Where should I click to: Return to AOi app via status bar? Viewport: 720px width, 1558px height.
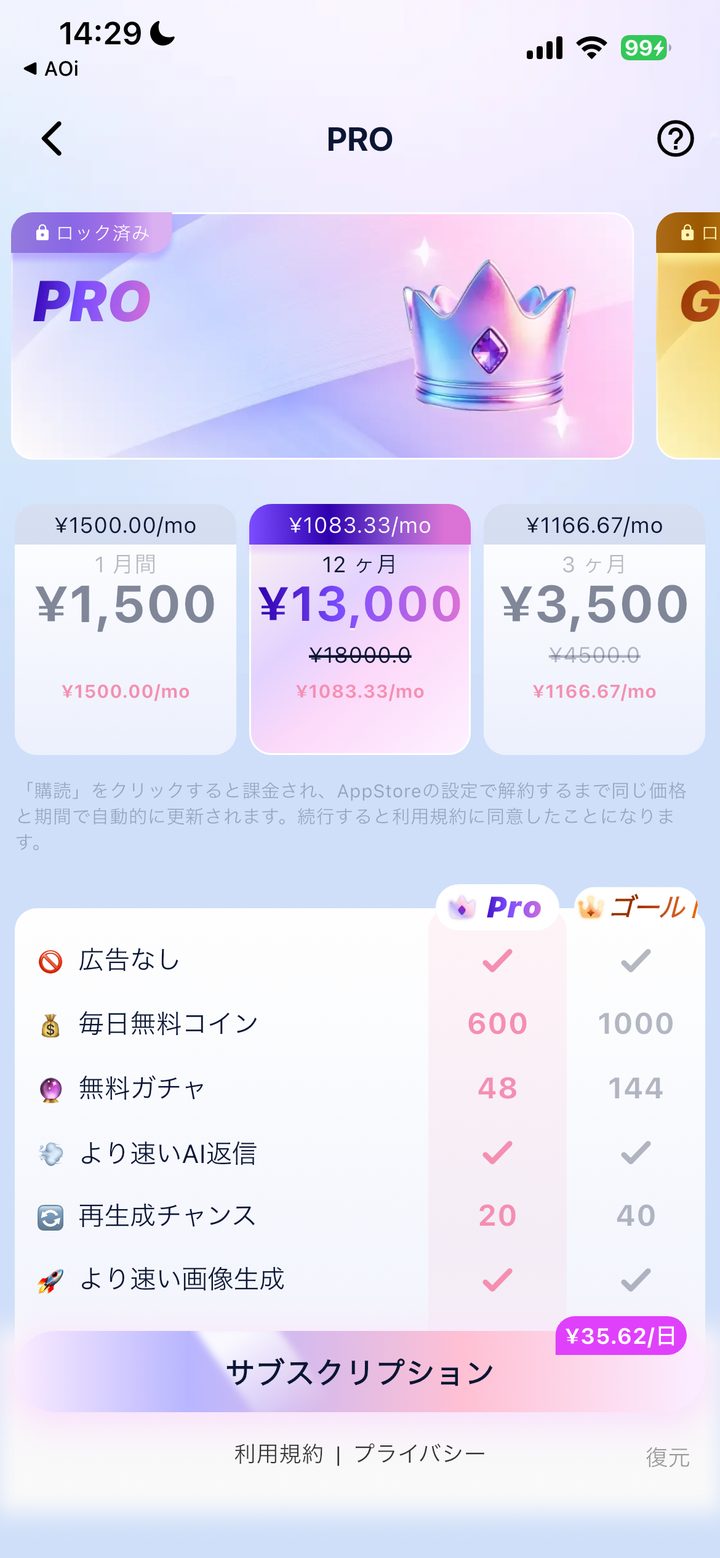tap(51, 69)
